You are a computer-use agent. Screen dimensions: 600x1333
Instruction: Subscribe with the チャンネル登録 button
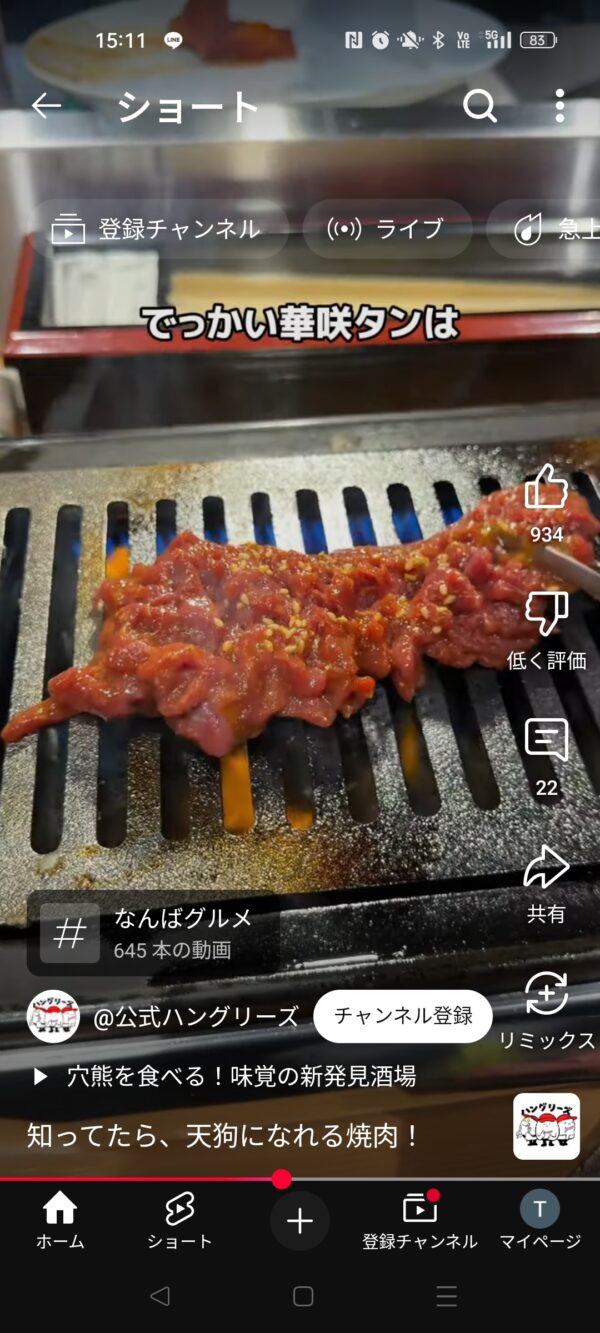click(x=403, y=1016)
